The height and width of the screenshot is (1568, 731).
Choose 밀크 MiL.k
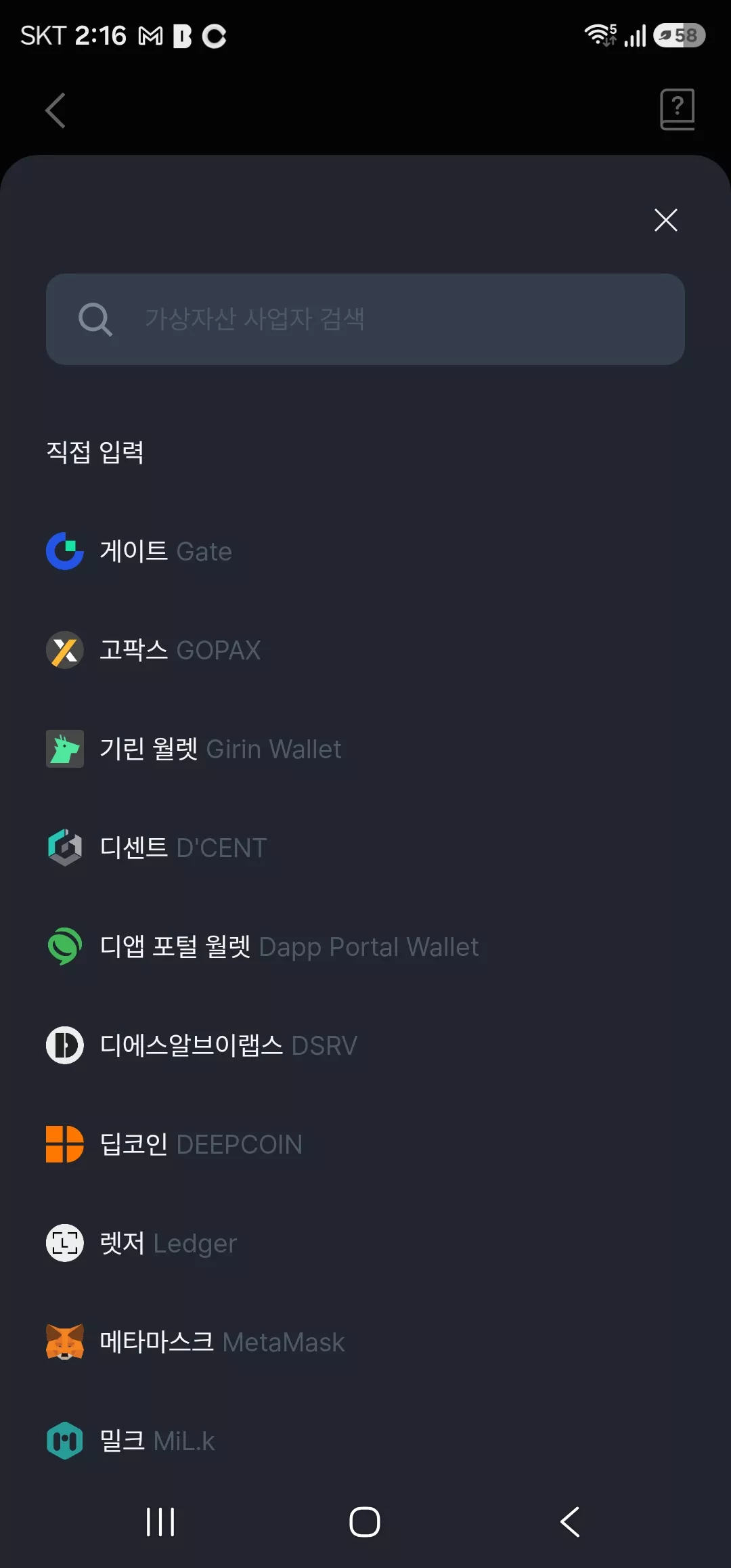[365, 1441]
